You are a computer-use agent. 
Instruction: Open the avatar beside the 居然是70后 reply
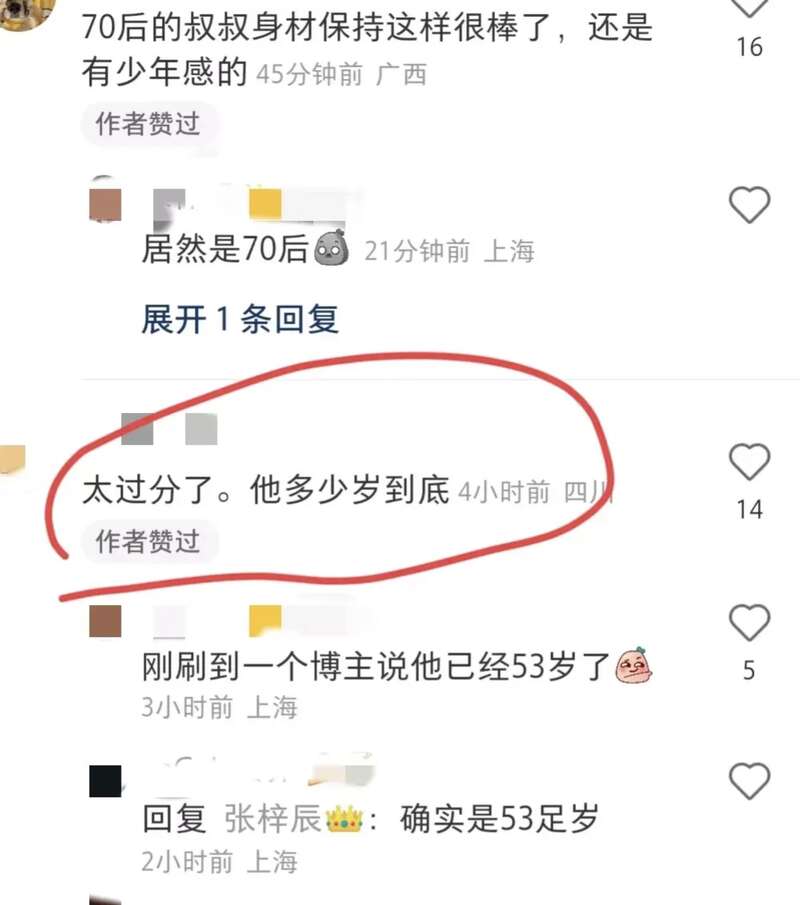coord(105,205)
